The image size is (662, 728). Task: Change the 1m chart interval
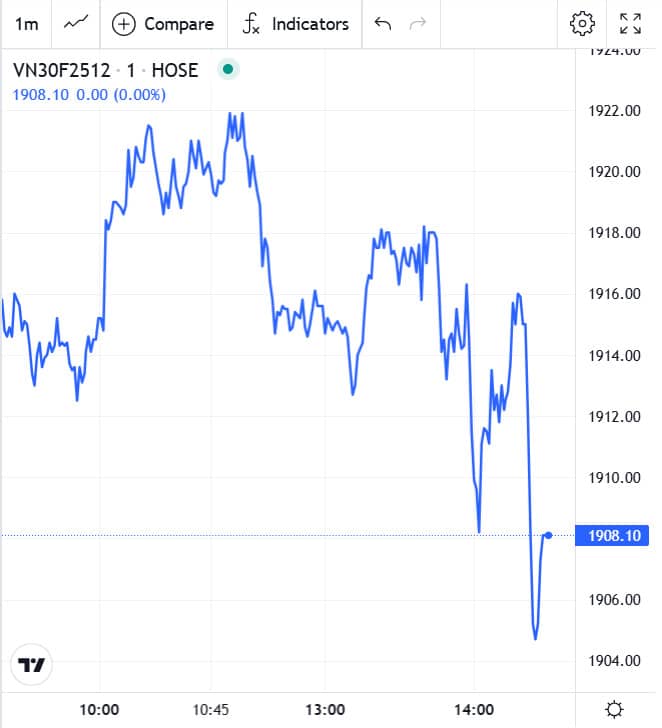(x=27, y=24)
